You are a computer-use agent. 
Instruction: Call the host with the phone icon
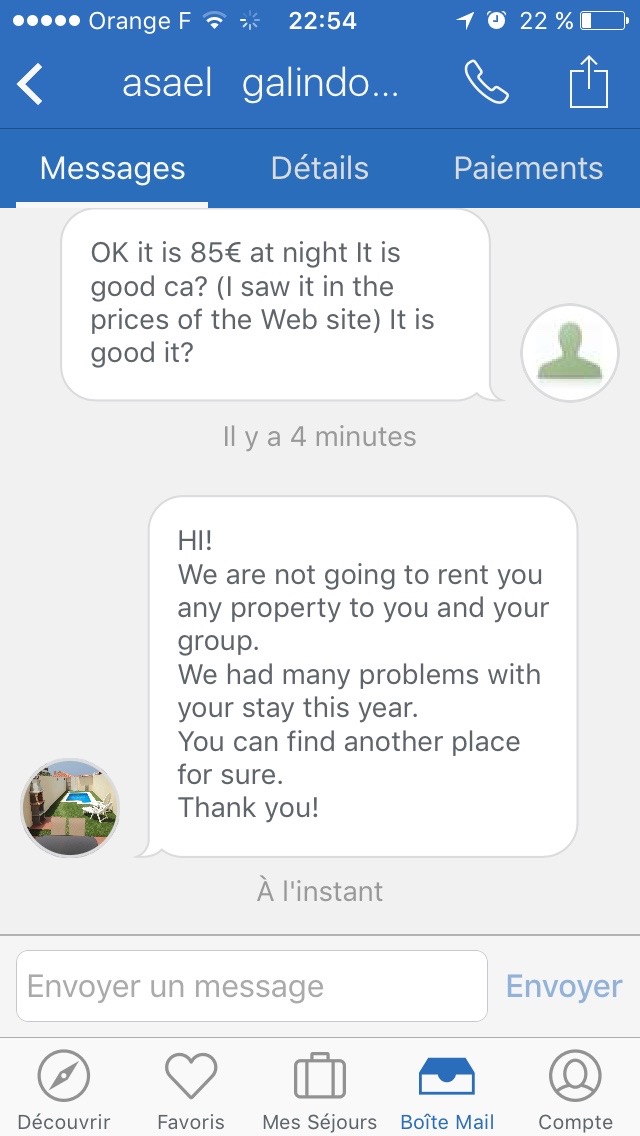487,83
